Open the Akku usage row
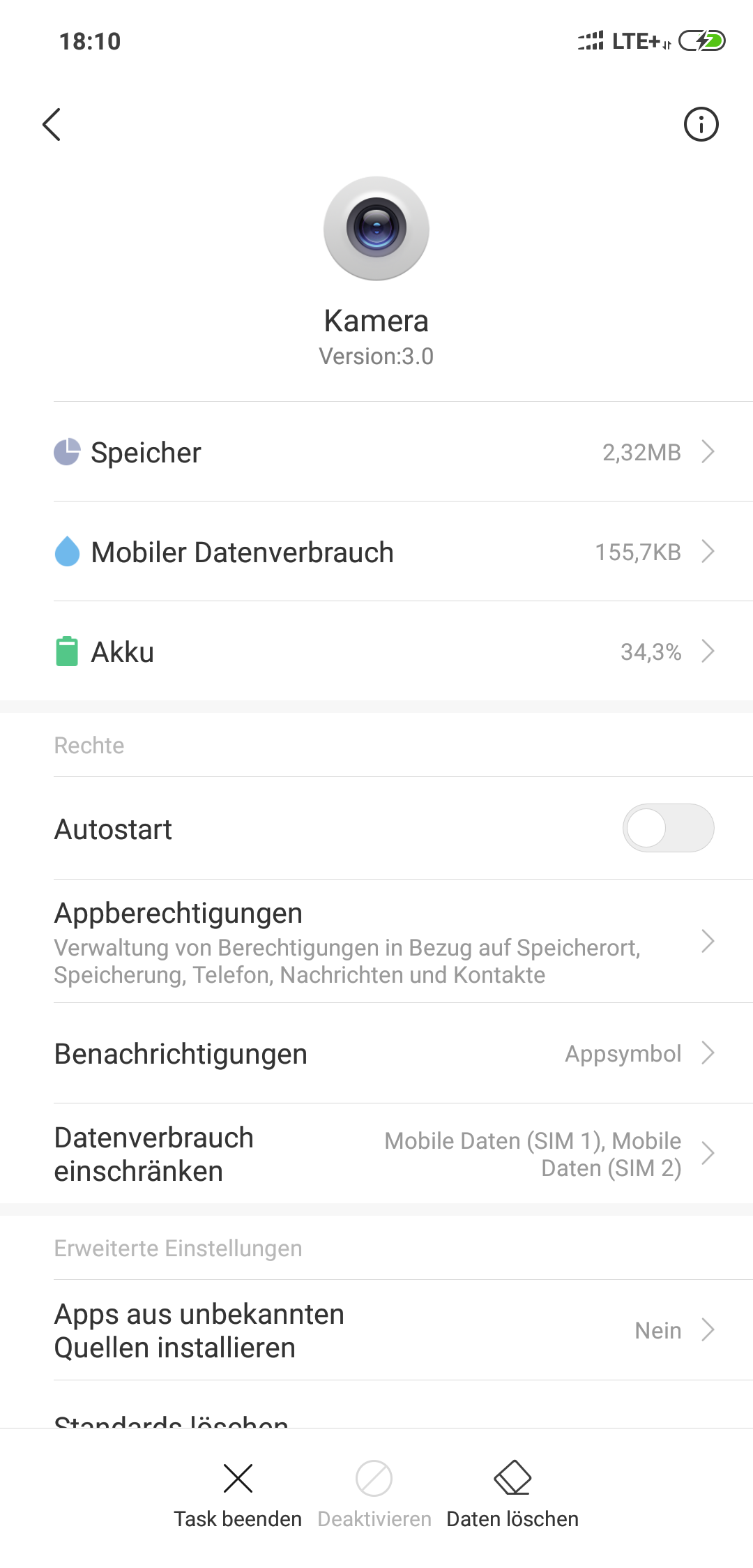The height and width of the screenshot is (1568, 753). click(376, 651)
